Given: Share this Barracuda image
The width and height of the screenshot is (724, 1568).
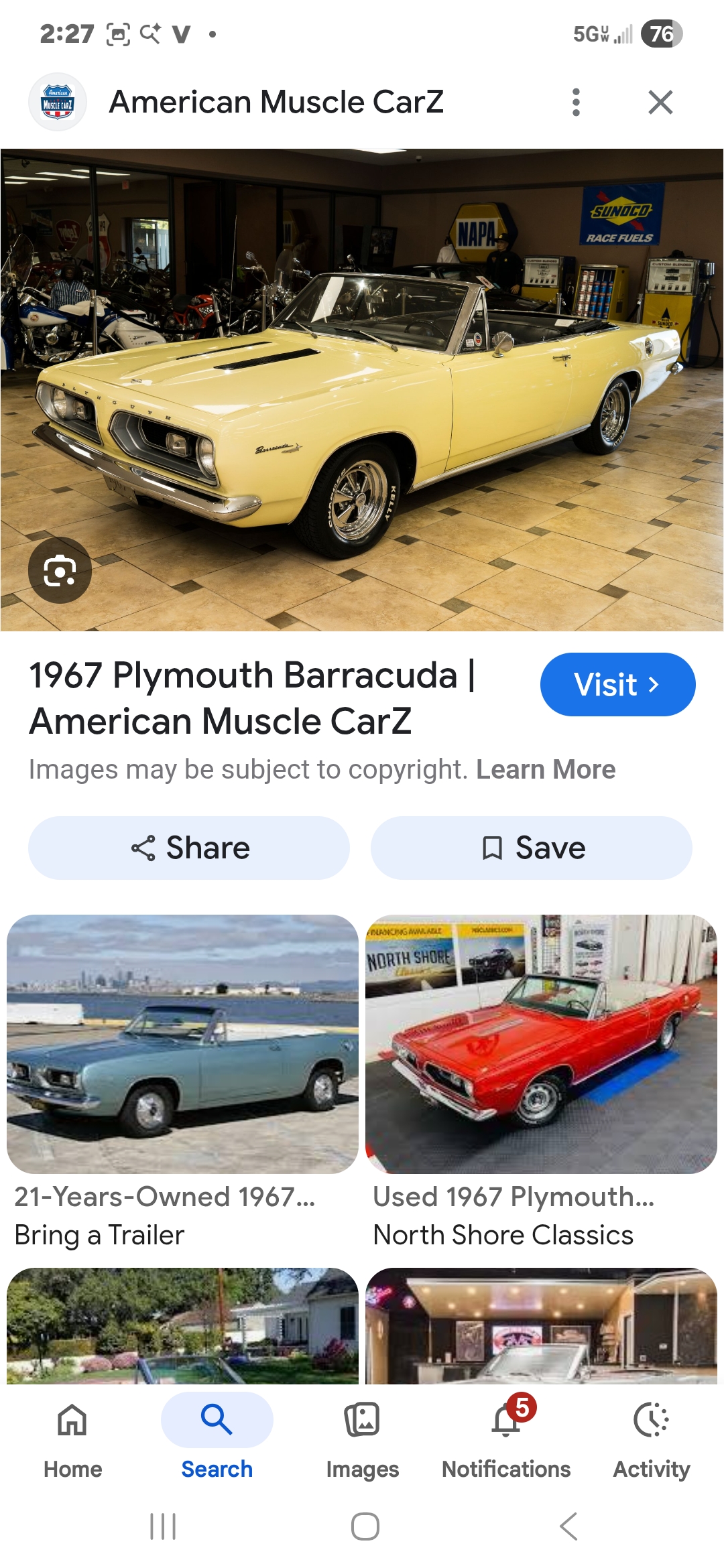Looking at the screenshot, I should point(189,848).
